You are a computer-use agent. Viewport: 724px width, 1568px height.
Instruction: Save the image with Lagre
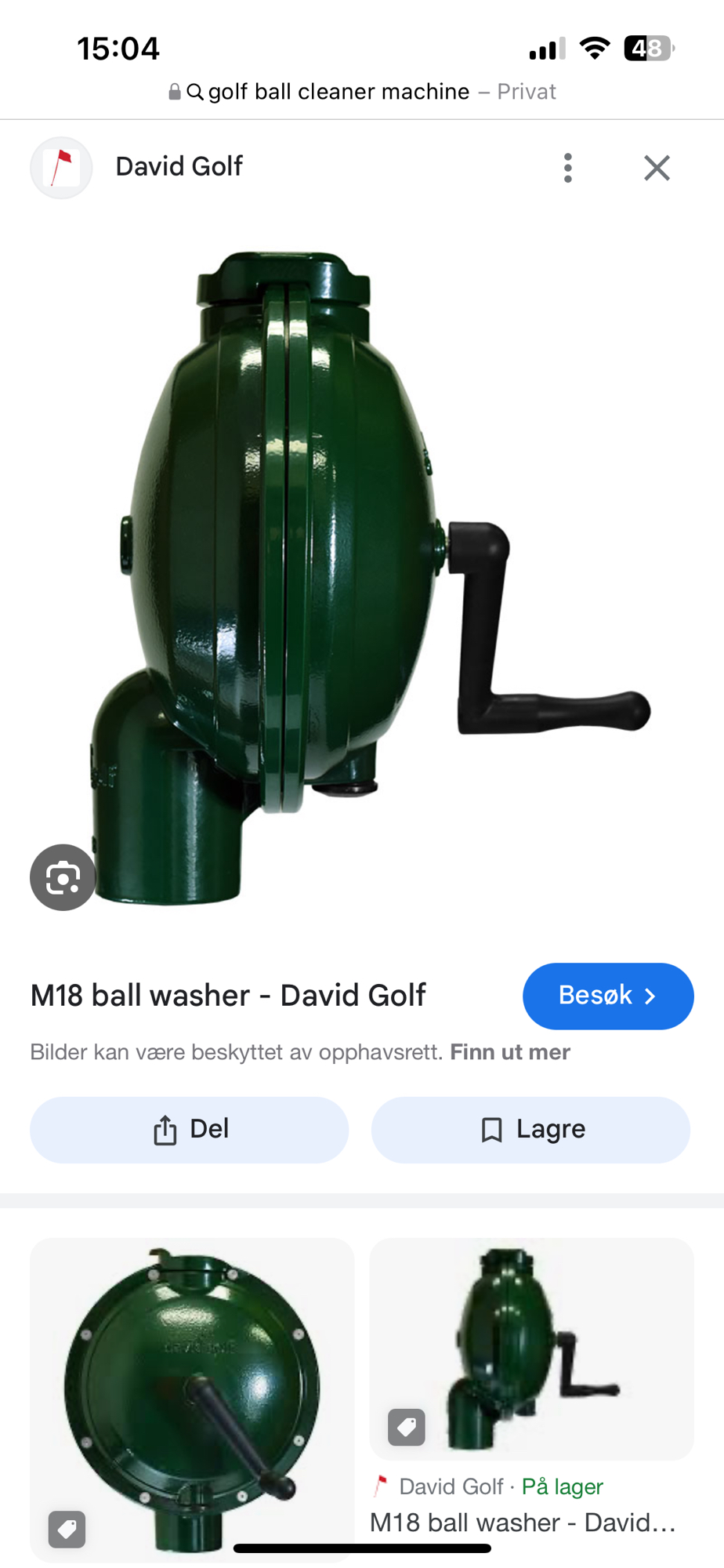tap(530, 1130)
